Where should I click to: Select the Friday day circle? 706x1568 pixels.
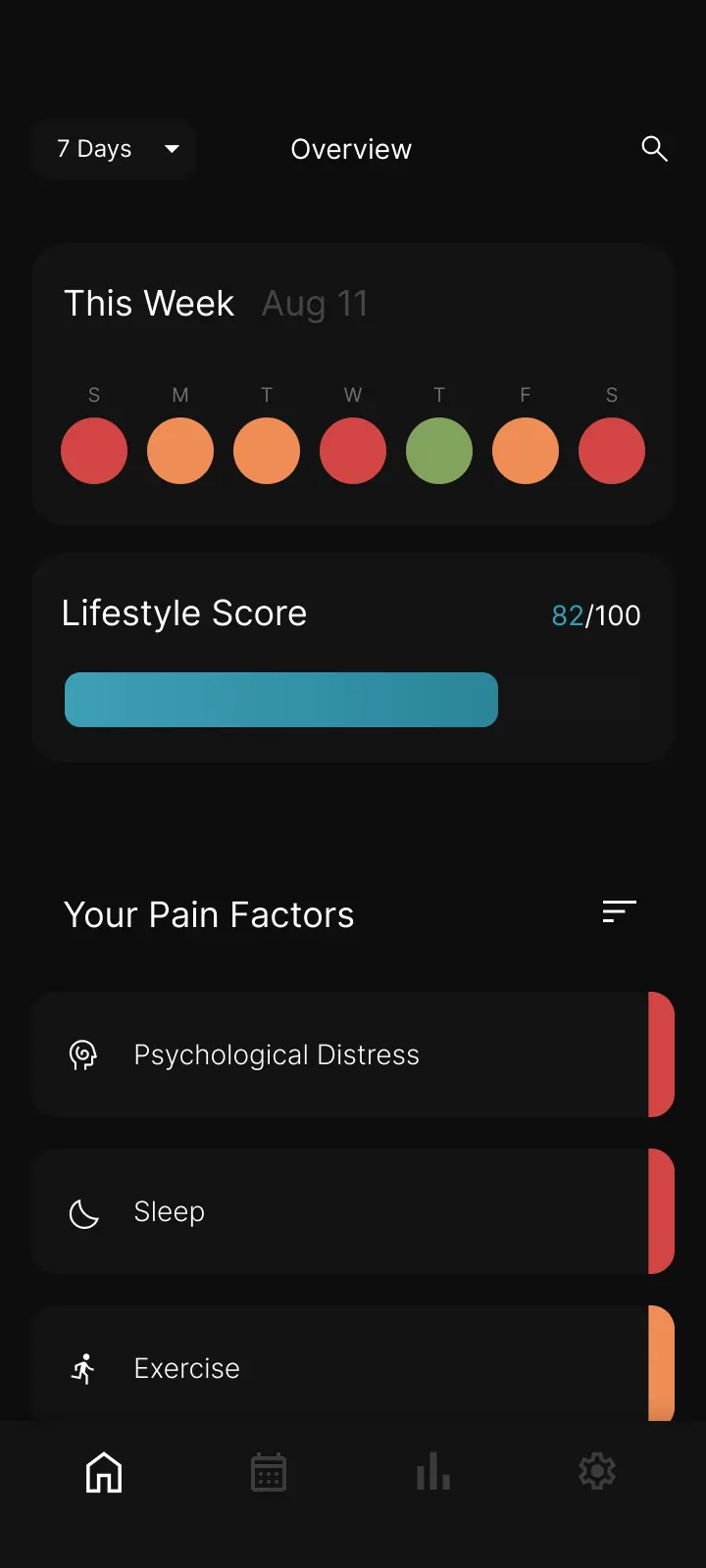click(526, 451)
